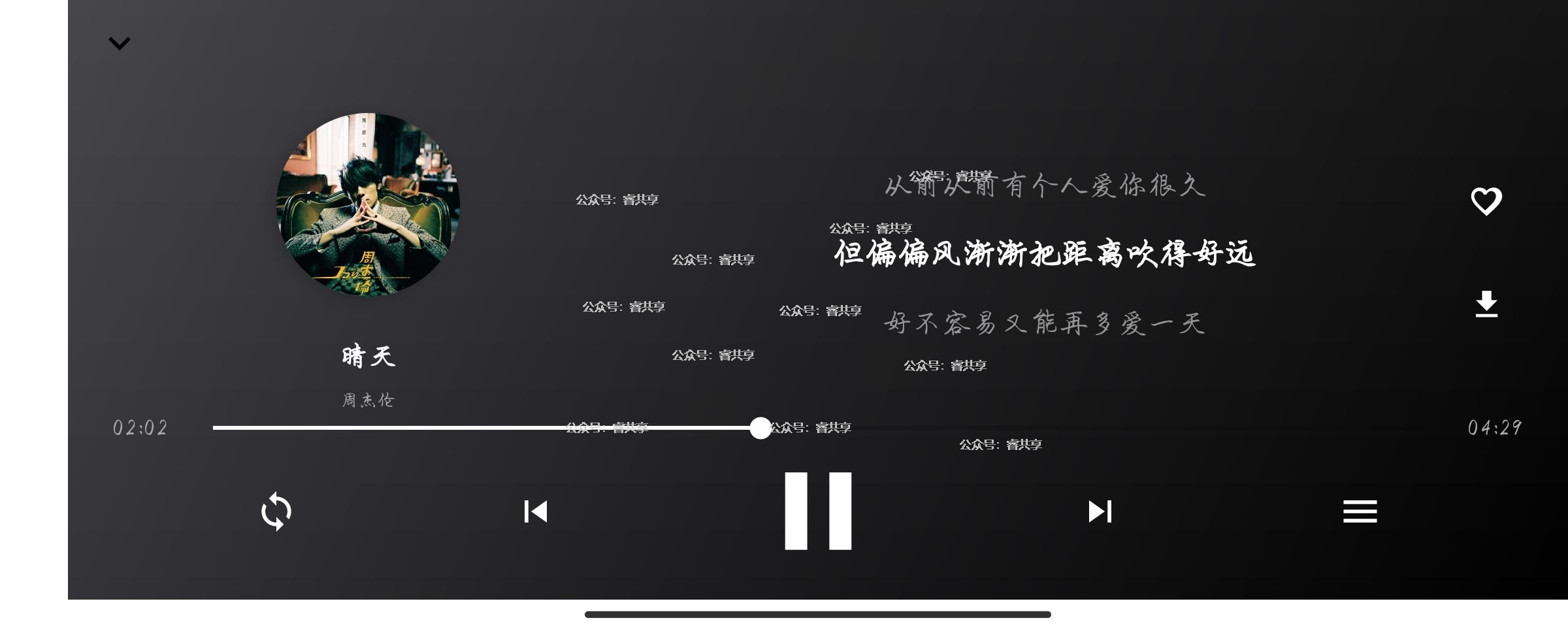Open the playlist queue menu
The image size is (1568, 629).
(1360, 511)
